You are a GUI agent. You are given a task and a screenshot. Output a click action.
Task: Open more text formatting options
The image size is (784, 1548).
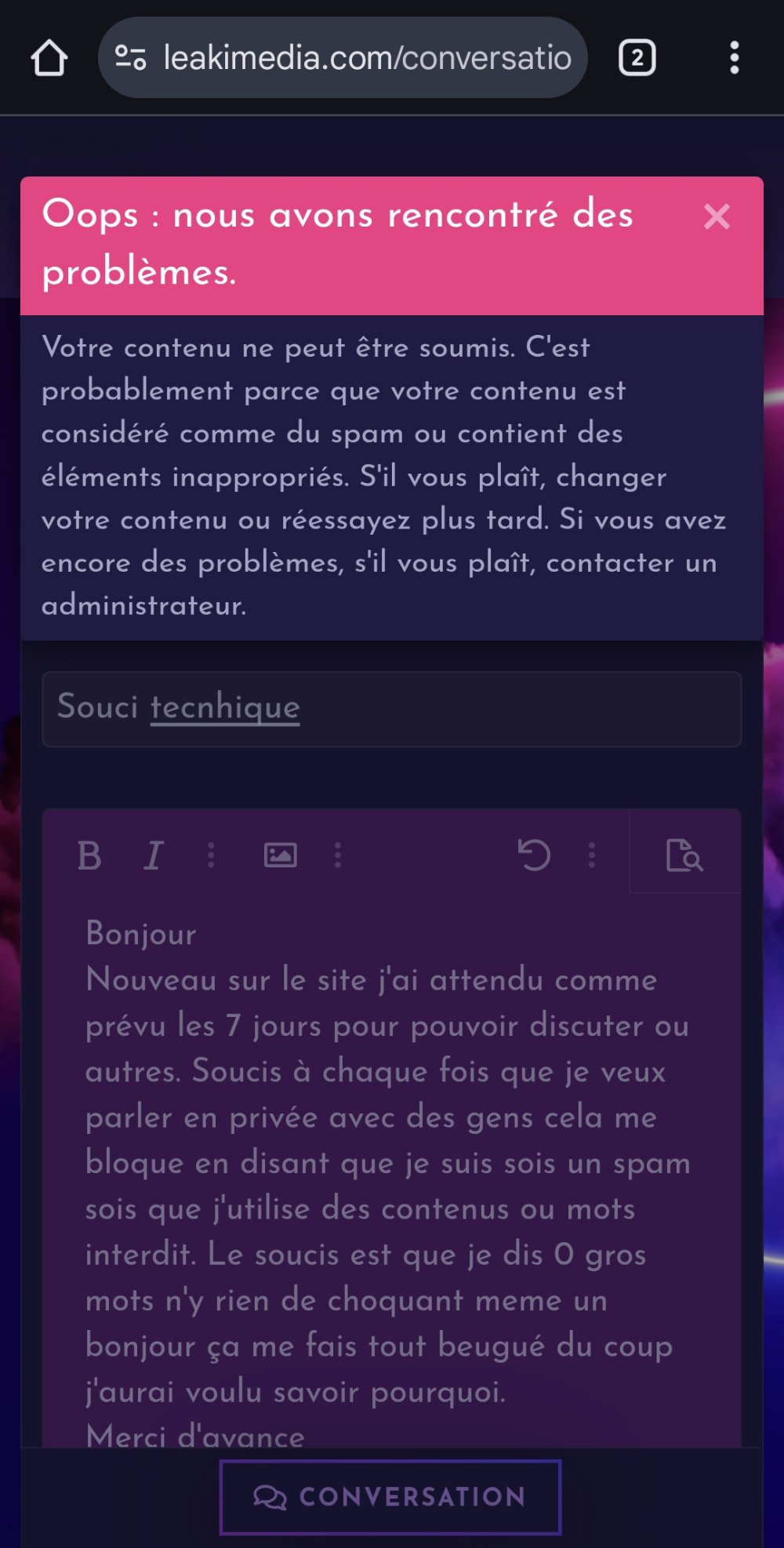coord(211,856)
